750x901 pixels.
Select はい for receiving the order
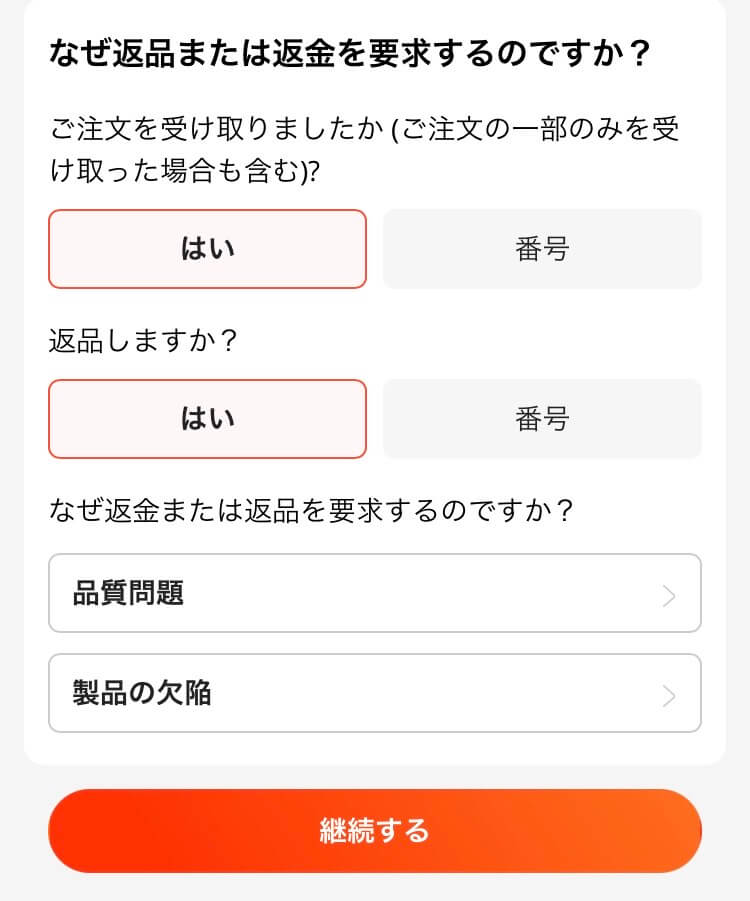[x=207, y=249]
